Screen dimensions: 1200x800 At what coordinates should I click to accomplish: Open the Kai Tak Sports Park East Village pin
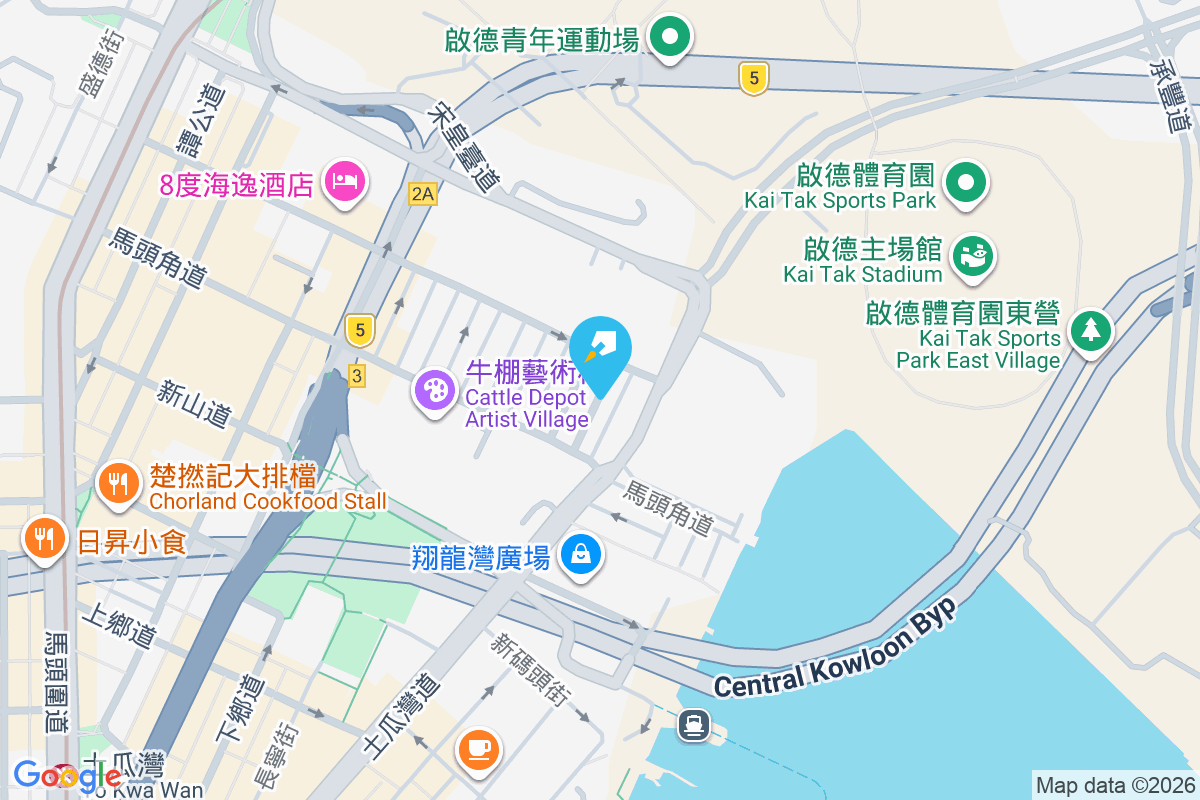click(x=1091, y=329)
